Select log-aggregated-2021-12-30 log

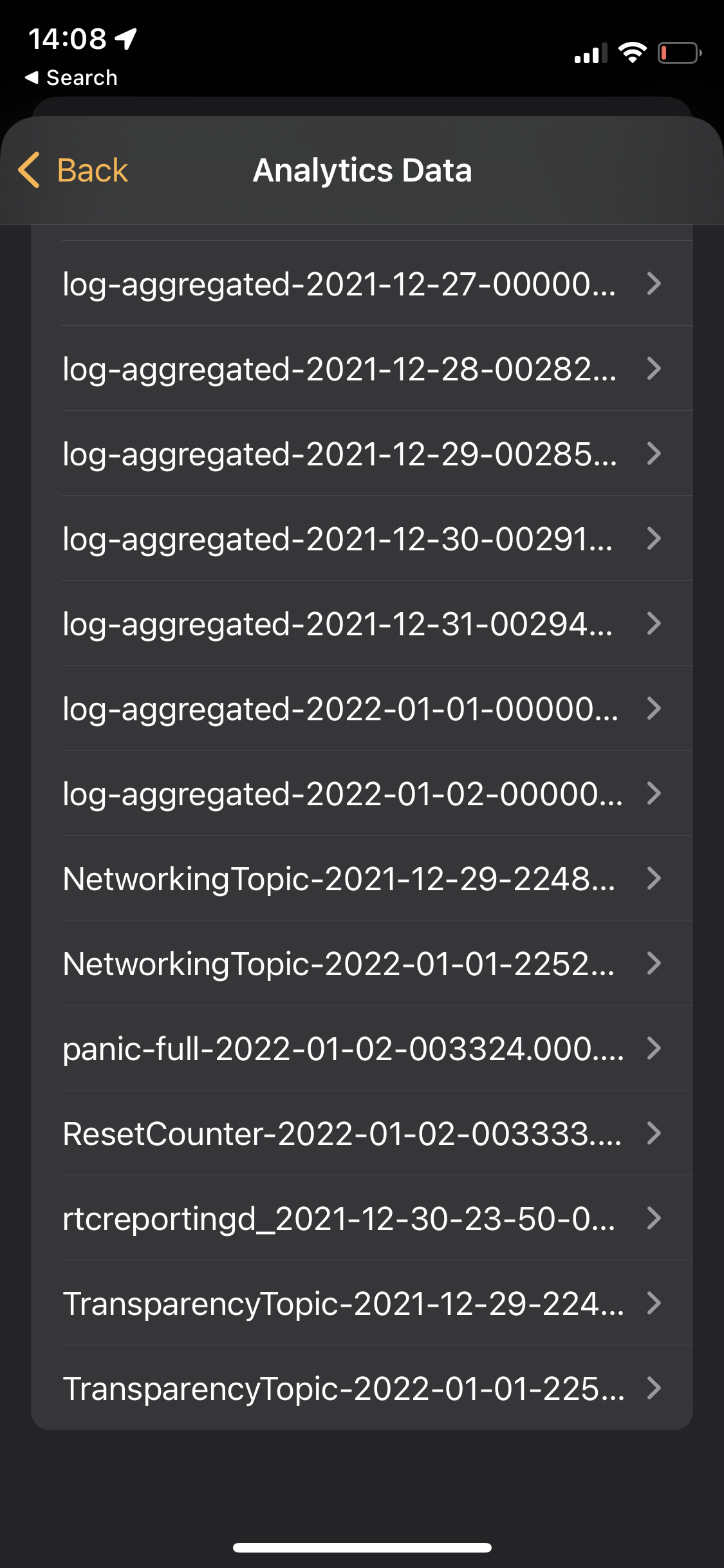pos(362,538)
